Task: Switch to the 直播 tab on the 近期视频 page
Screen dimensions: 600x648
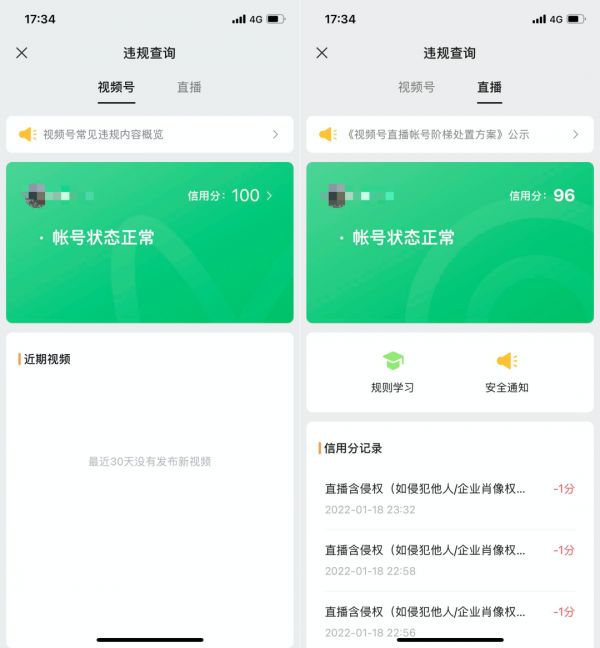Action: [x=189, y=87]
